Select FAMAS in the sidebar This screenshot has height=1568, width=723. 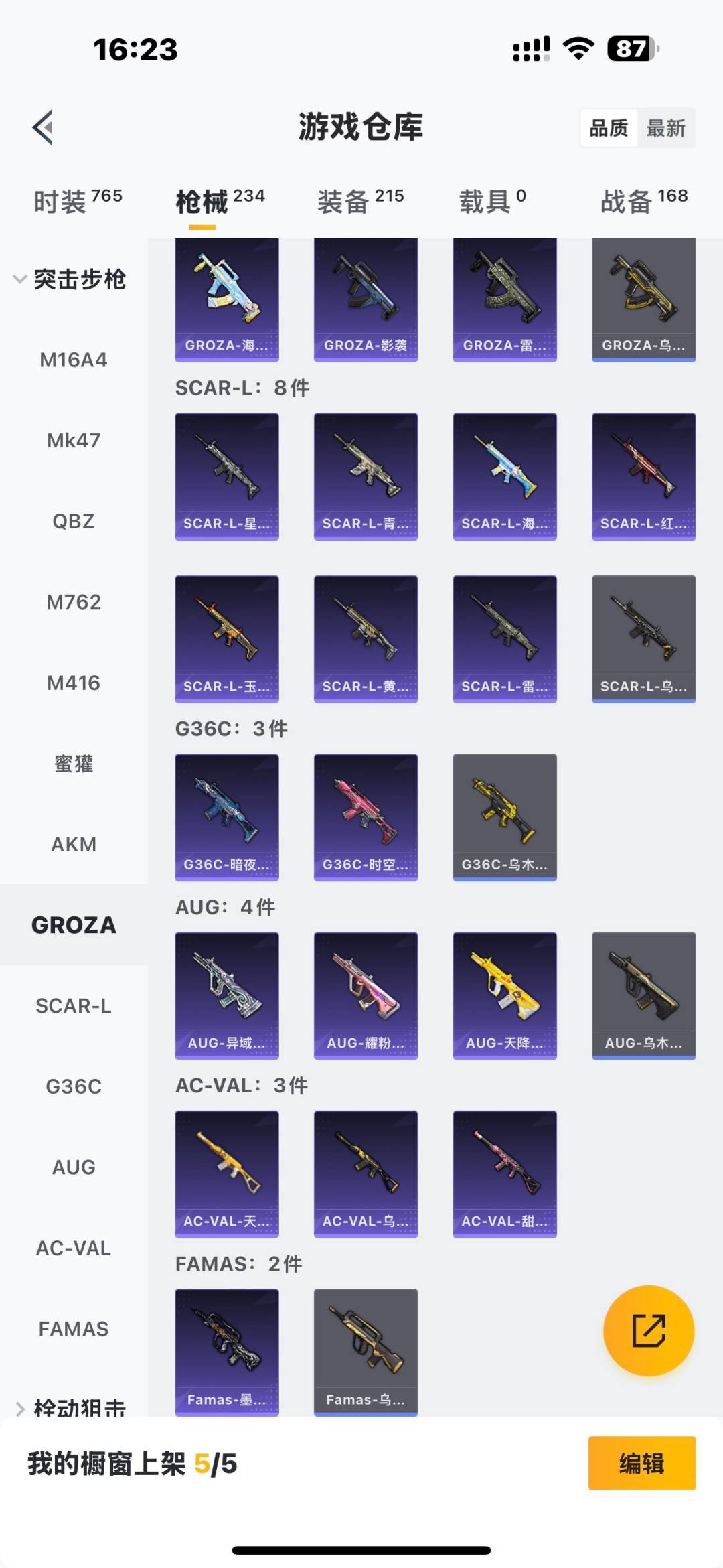tap(74, 1329)
